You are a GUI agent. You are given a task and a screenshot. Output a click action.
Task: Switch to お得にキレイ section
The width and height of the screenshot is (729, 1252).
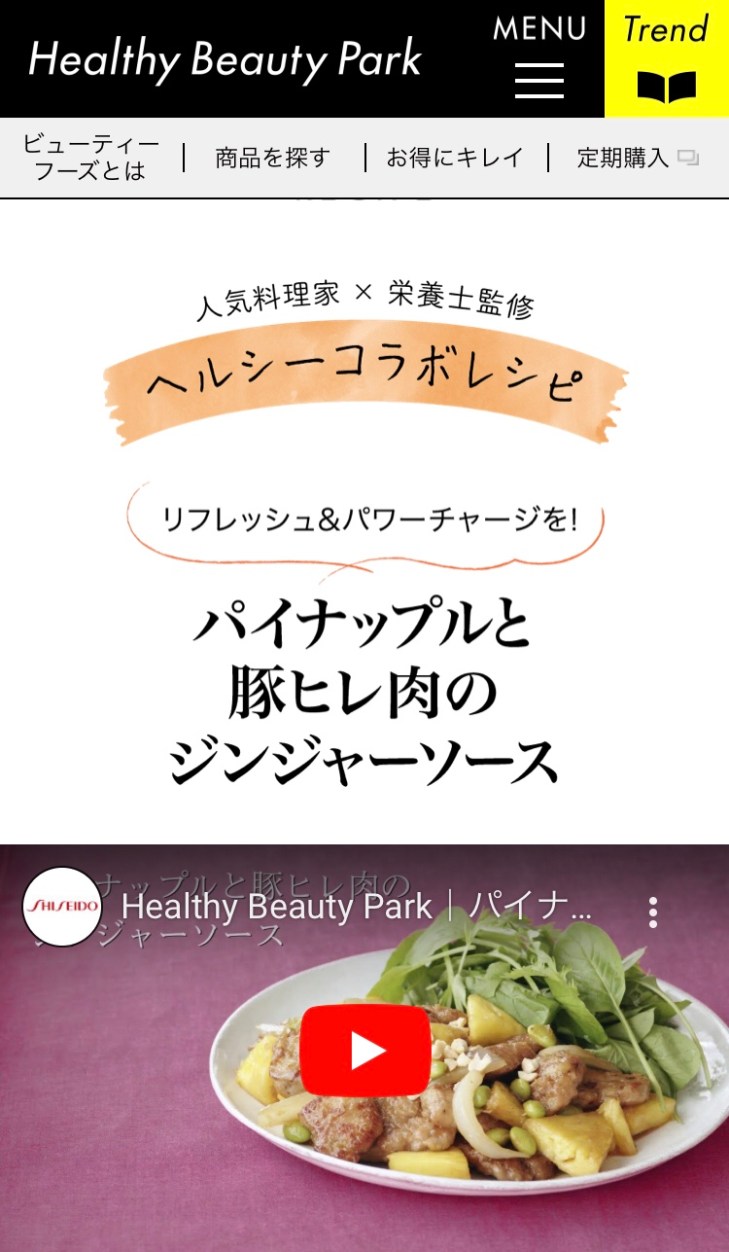pyautogui.click(x=455, y=158)
